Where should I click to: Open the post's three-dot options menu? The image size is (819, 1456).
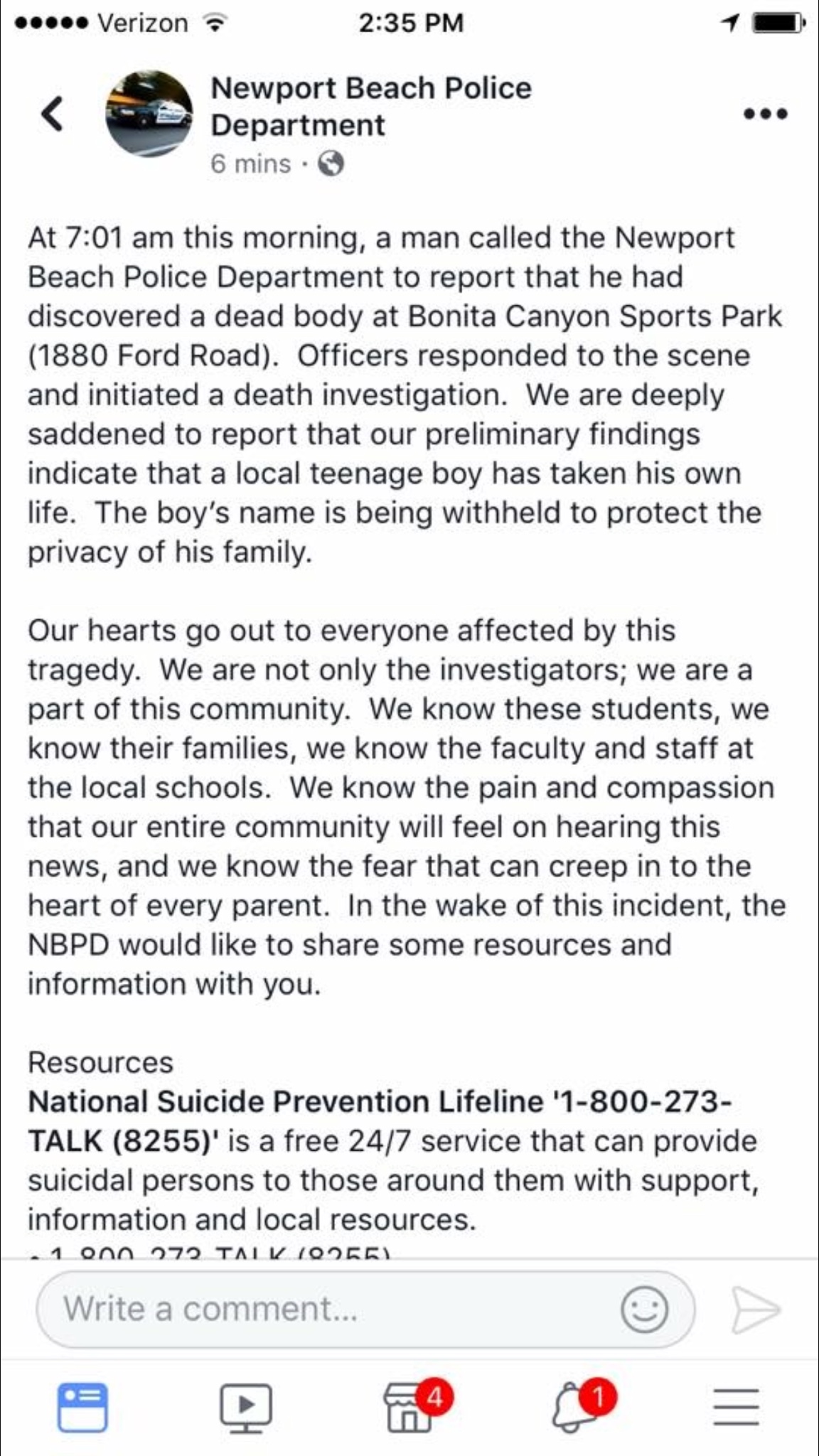tap(765, 114)
